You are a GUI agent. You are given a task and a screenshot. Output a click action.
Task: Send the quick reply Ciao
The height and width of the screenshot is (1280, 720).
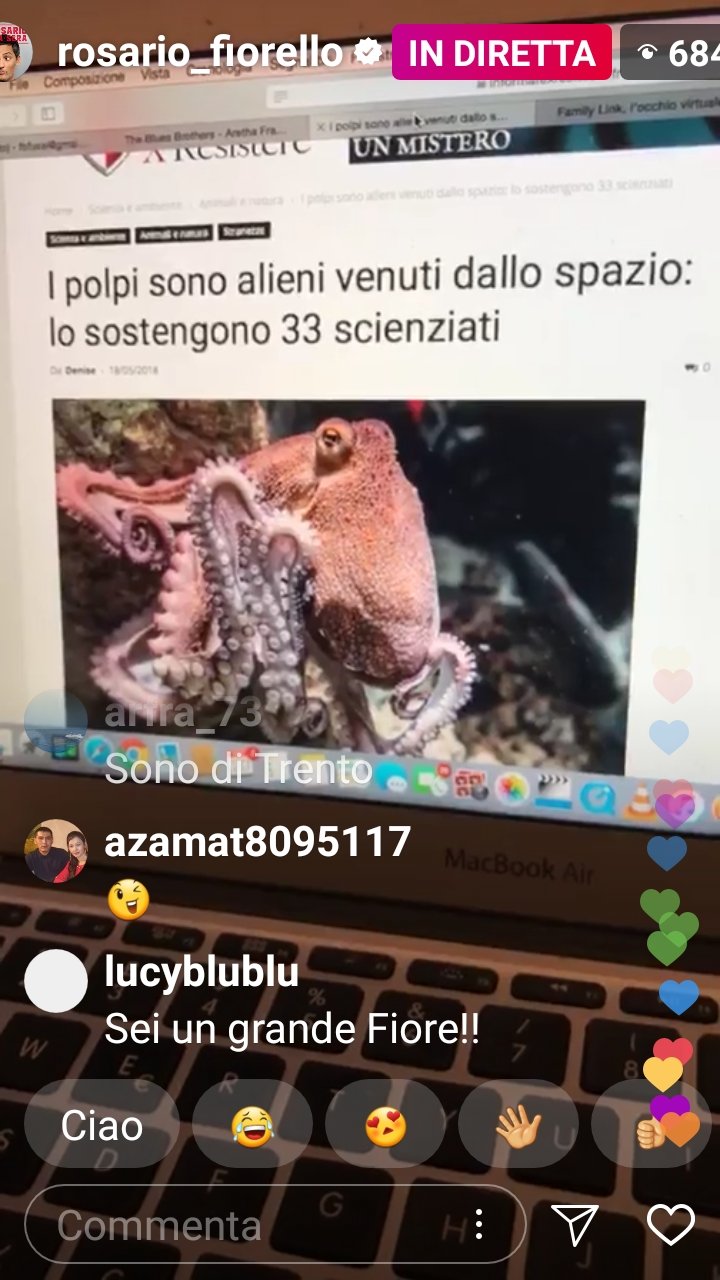click(102, 1125)
